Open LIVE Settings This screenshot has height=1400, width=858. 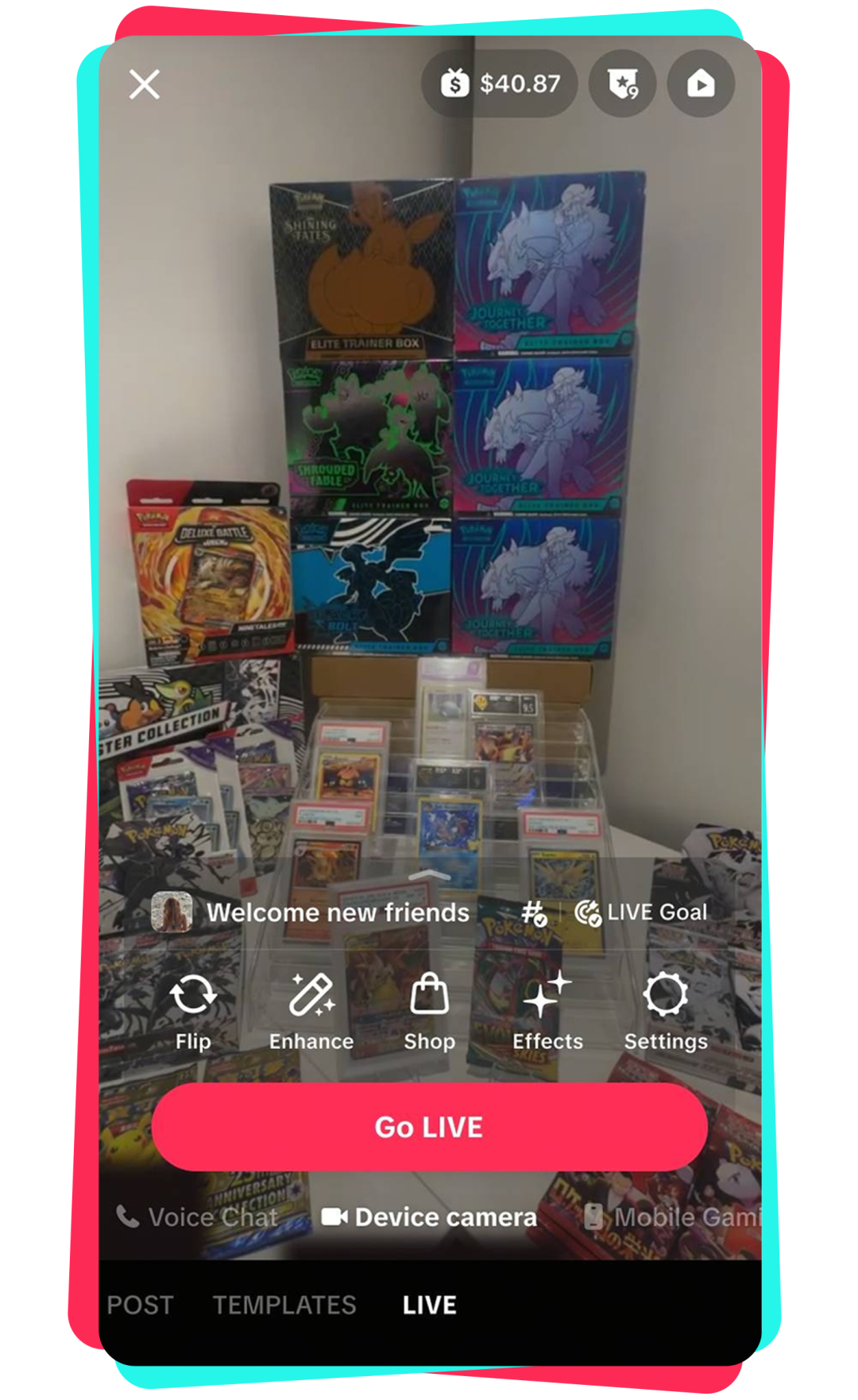[x=666, y=1010]
